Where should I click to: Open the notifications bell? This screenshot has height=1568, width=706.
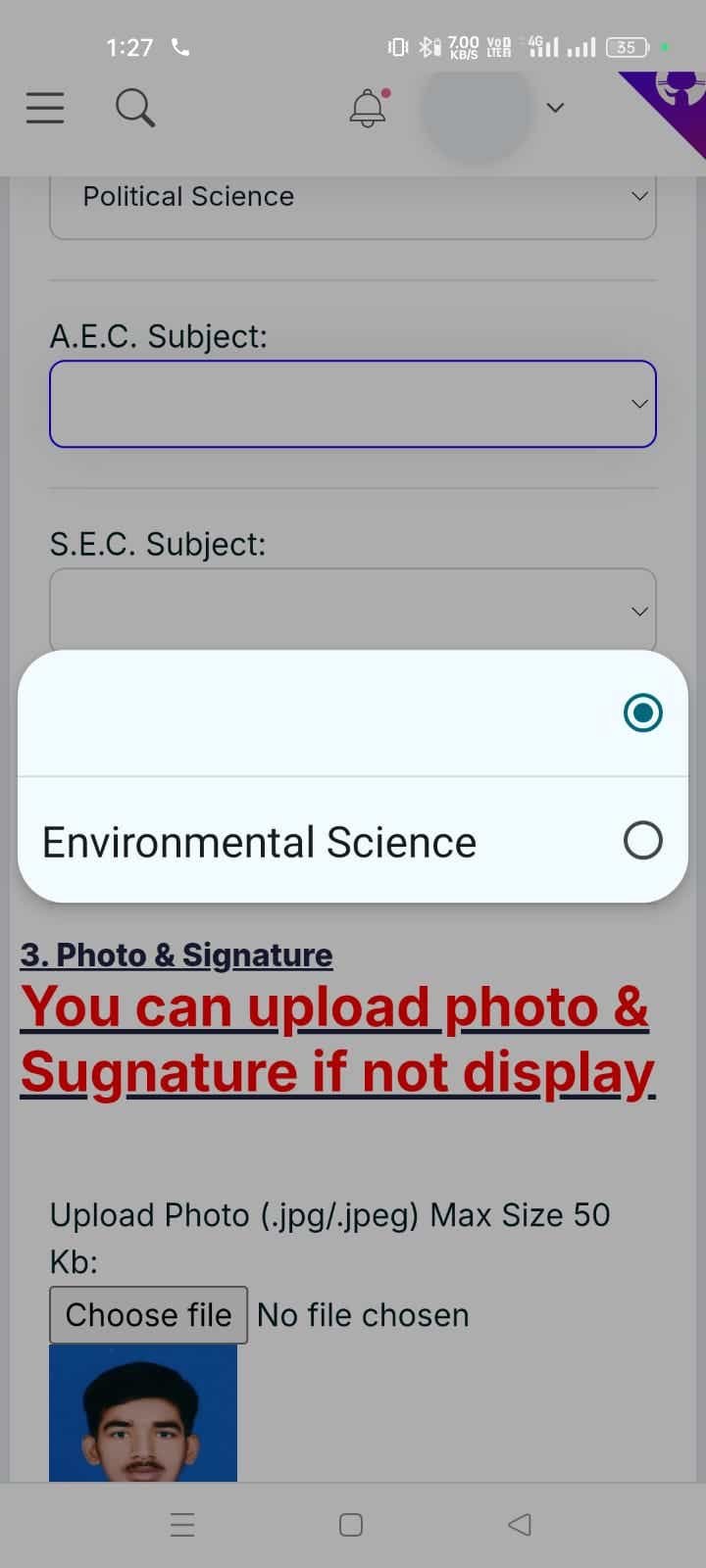pyautogui.click(x=369, y=108)
